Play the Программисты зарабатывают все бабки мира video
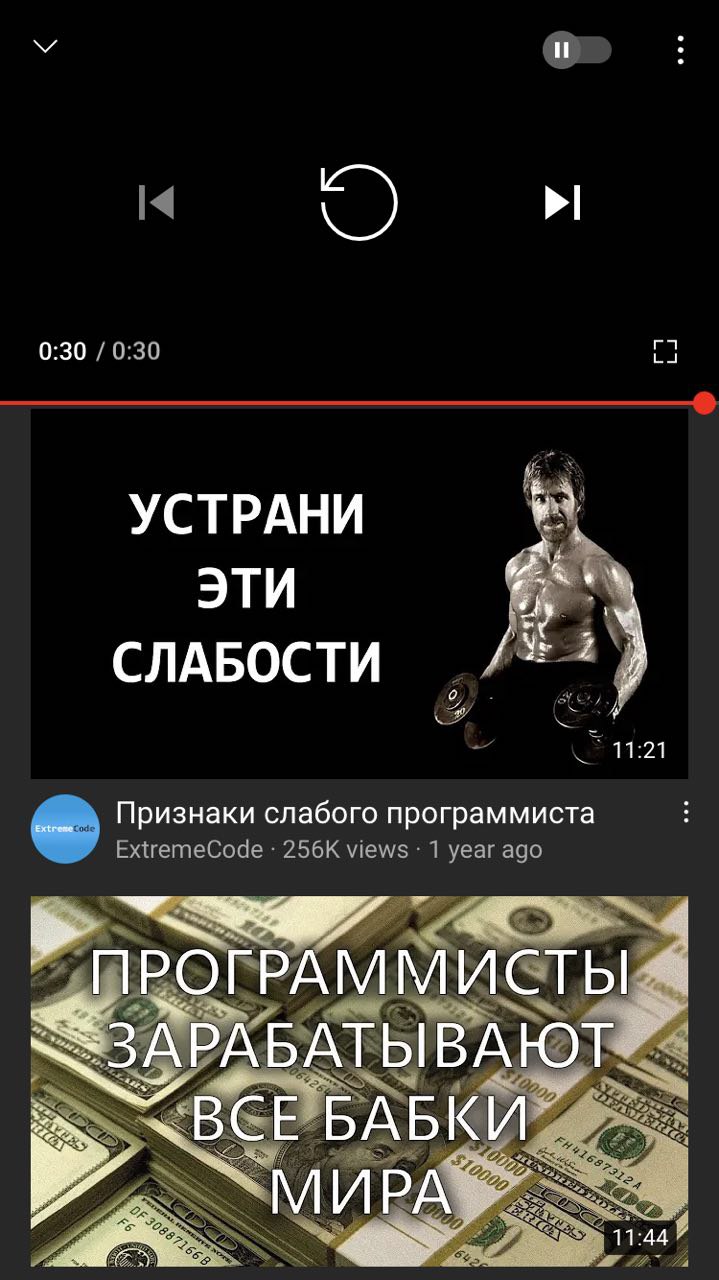 click(x=359, y=1080)
